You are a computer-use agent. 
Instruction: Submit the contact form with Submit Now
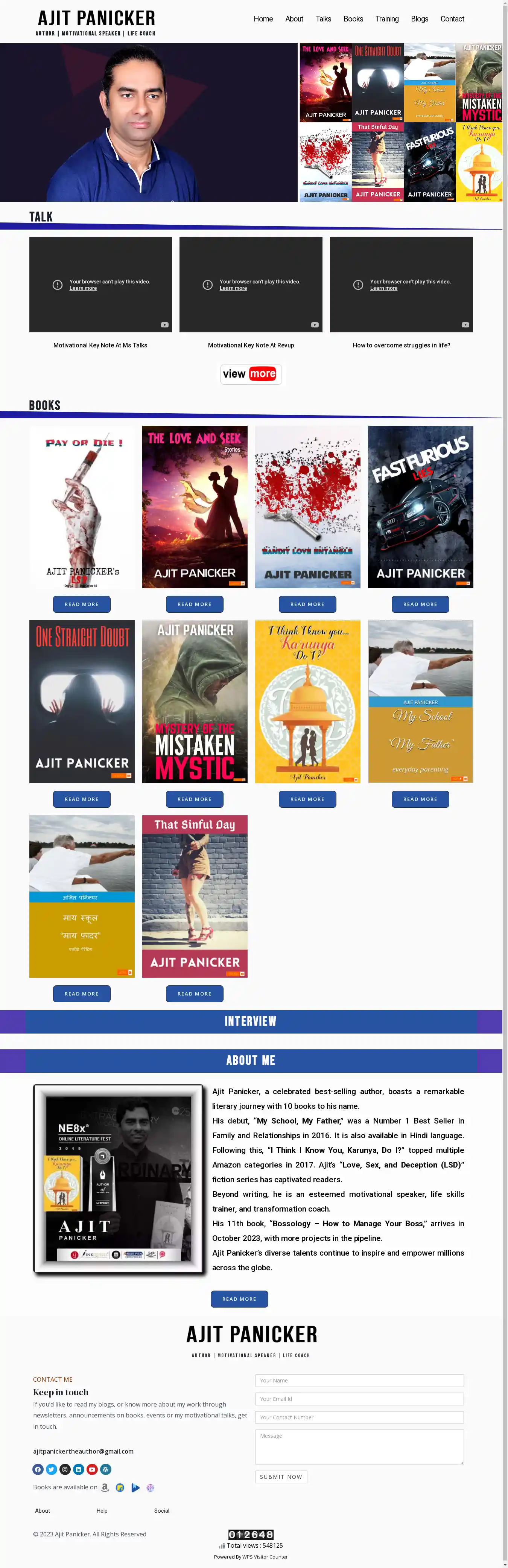[x=280, y=1477]
